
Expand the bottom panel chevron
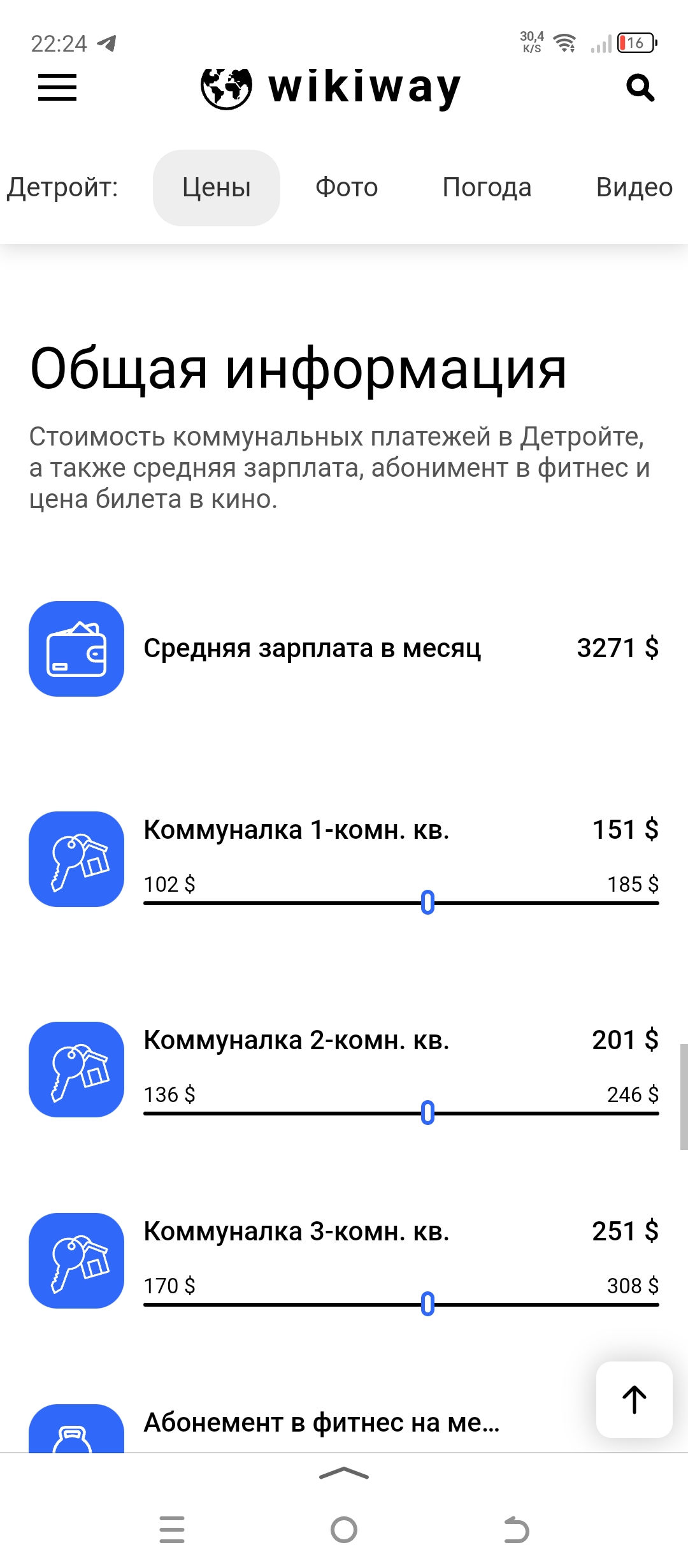344,1473
